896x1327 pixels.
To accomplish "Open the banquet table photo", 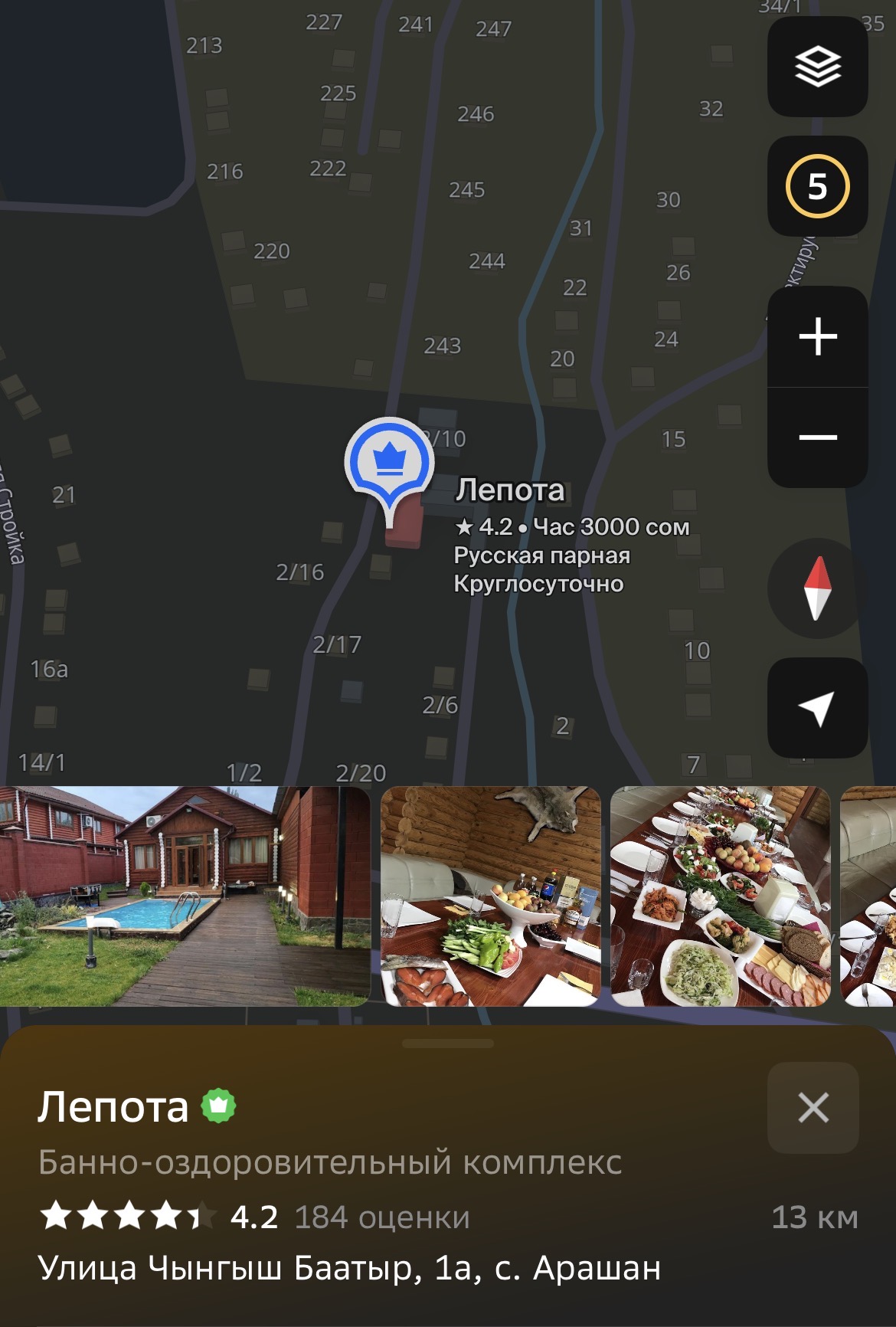I will [721, 896].
